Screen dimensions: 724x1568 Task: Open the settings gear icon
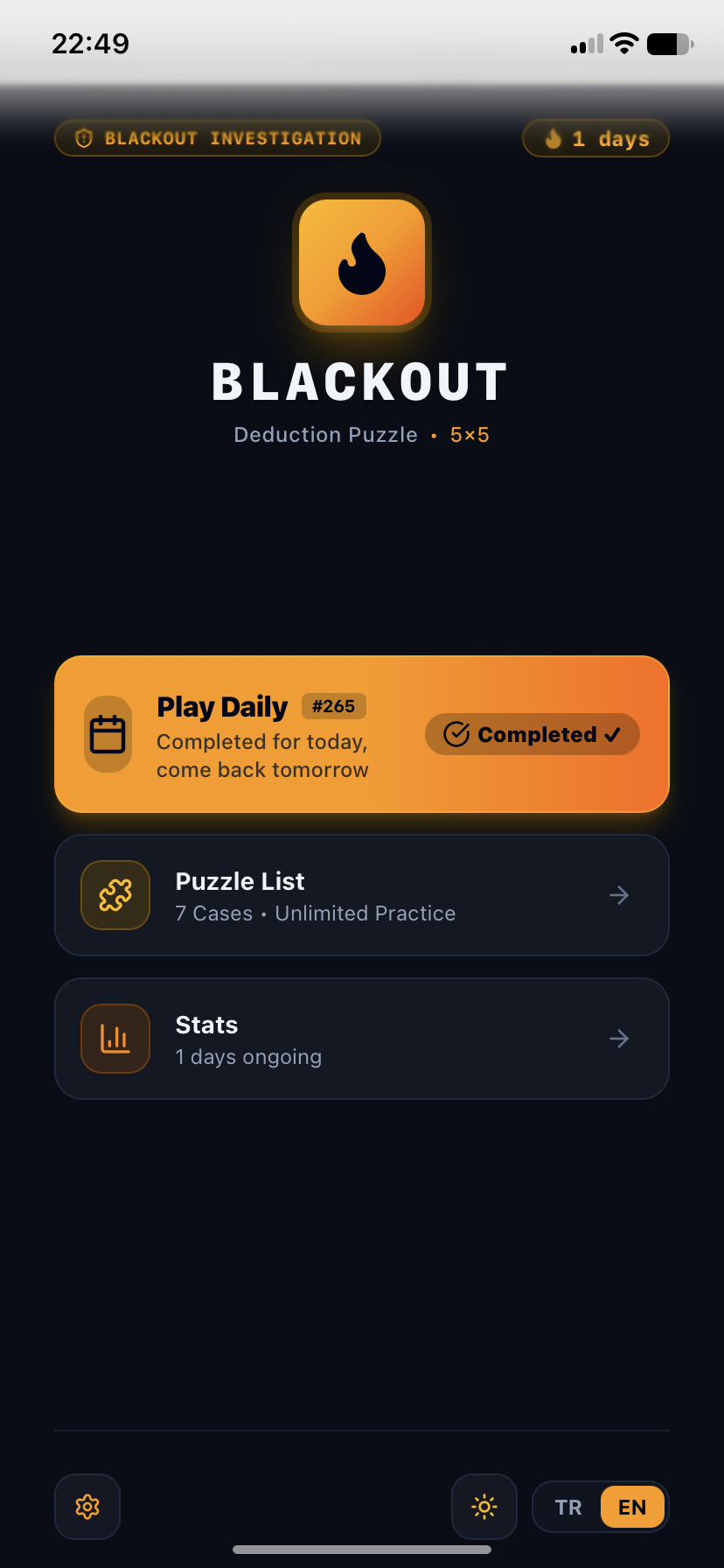(x=87, y=1506)
